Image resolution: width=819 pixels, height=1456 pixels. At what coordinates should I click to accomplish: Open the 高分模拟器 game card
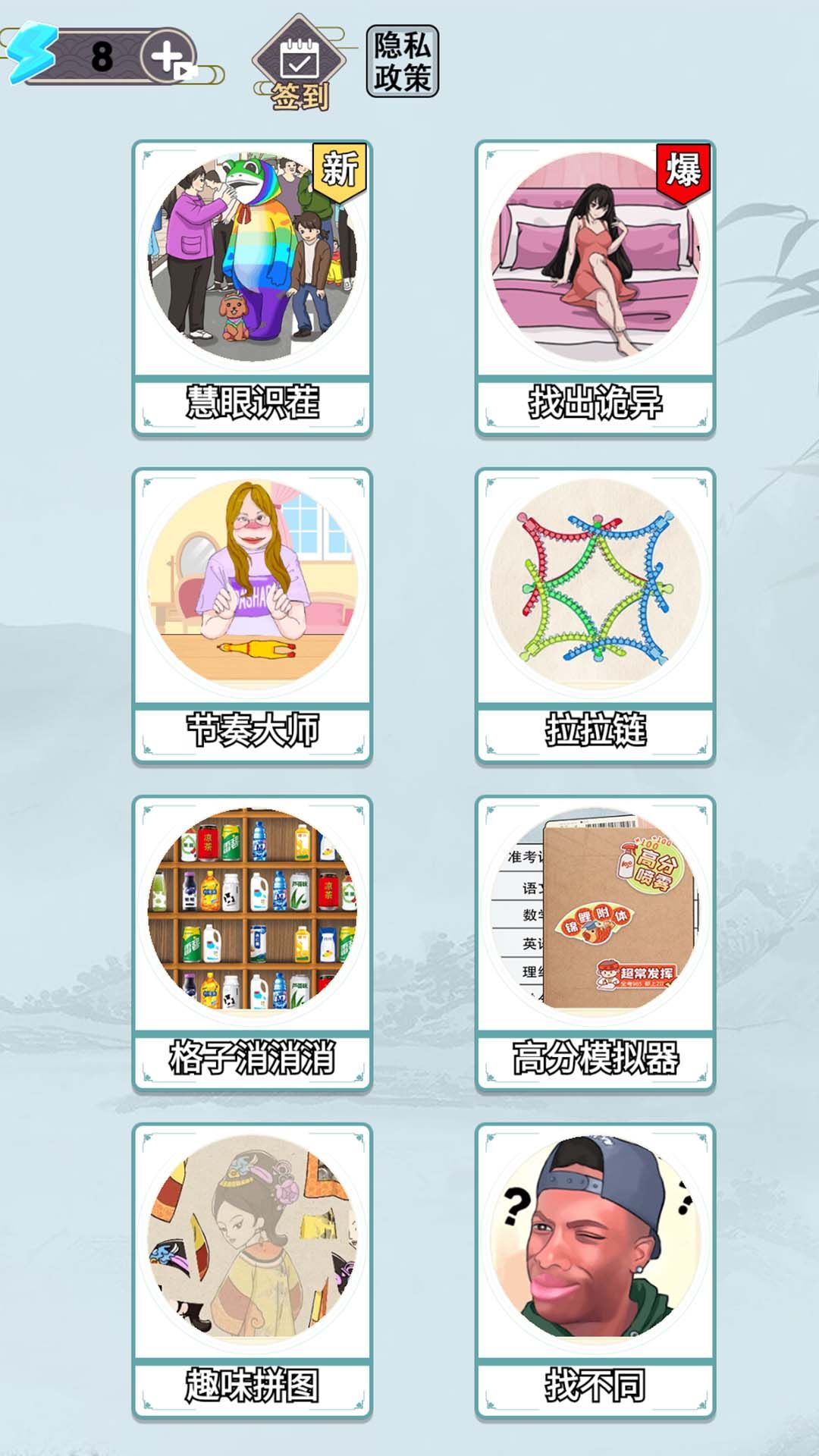pyautogui.click(x=595, y=943)
